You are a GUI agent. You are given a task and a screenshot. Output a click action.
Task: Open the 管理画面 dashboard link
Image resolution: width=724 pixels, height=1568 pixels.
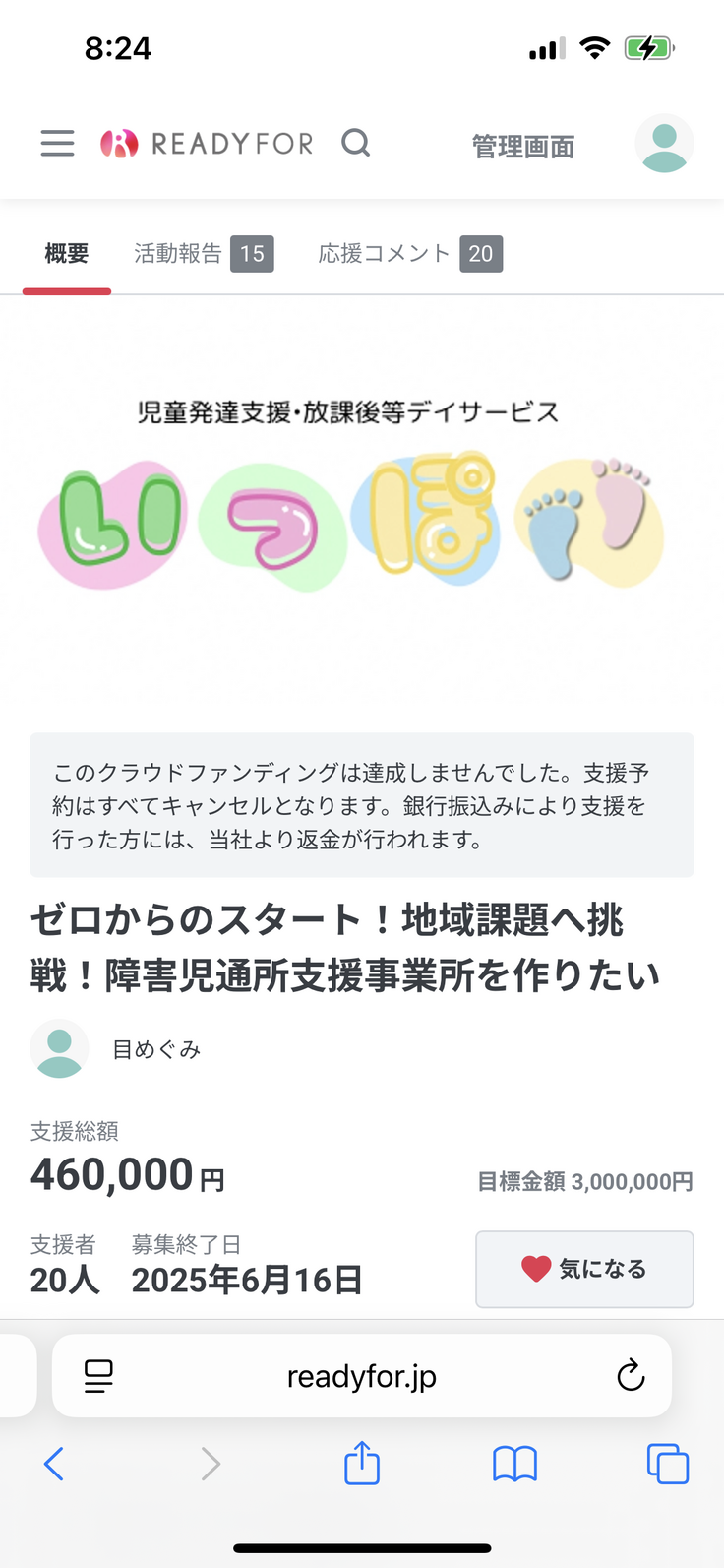(x=523, y=148)
